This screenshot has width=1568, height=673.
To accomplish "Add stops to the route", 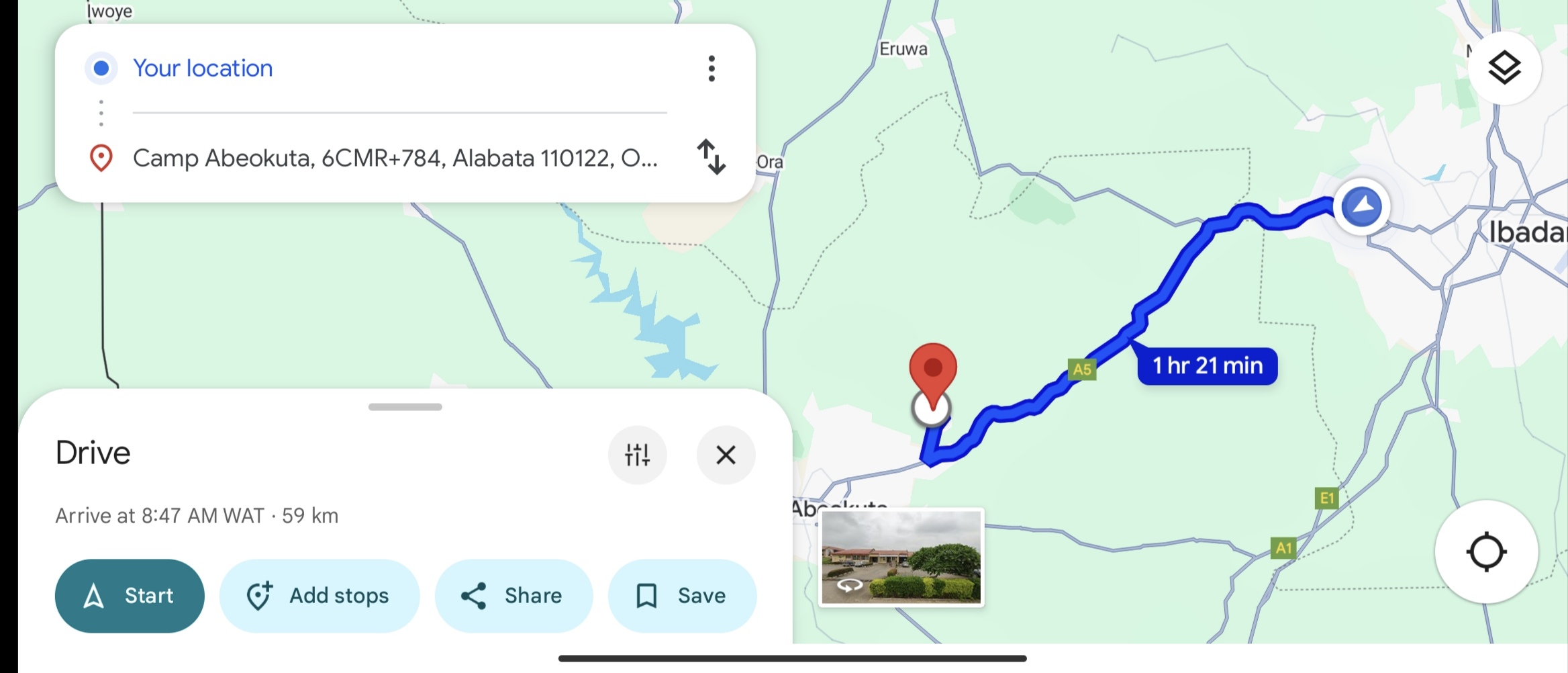I will [319, 596].
